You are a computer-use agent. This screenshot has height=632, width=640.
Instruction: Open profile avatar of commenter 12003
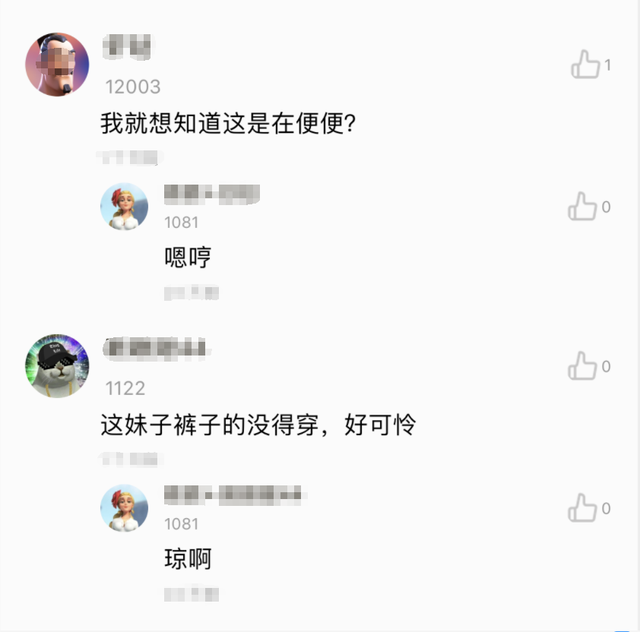pyautogui.click(x=56, y=64)
